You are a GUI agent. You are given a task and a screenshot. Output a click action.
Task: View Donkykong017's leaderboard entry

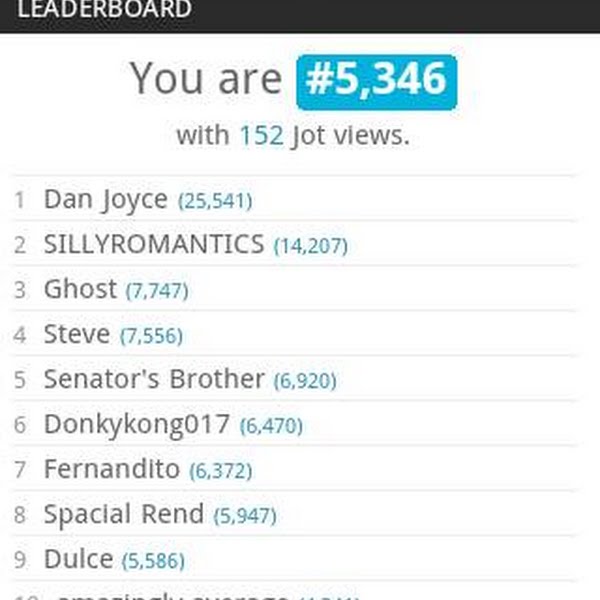[136, 424]
